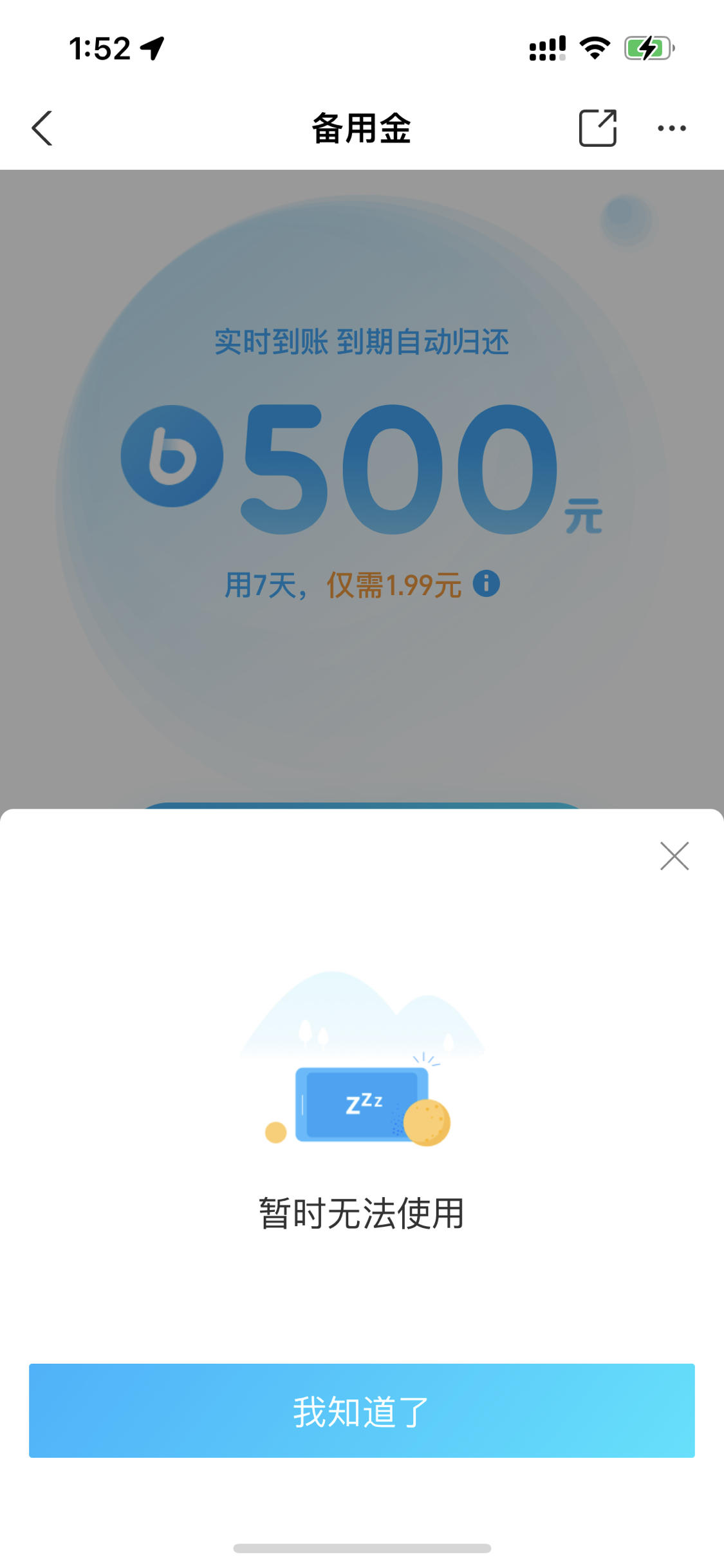
Task: Tap the 暂时无法使用 message text
Action: (x=362, y=1211)
